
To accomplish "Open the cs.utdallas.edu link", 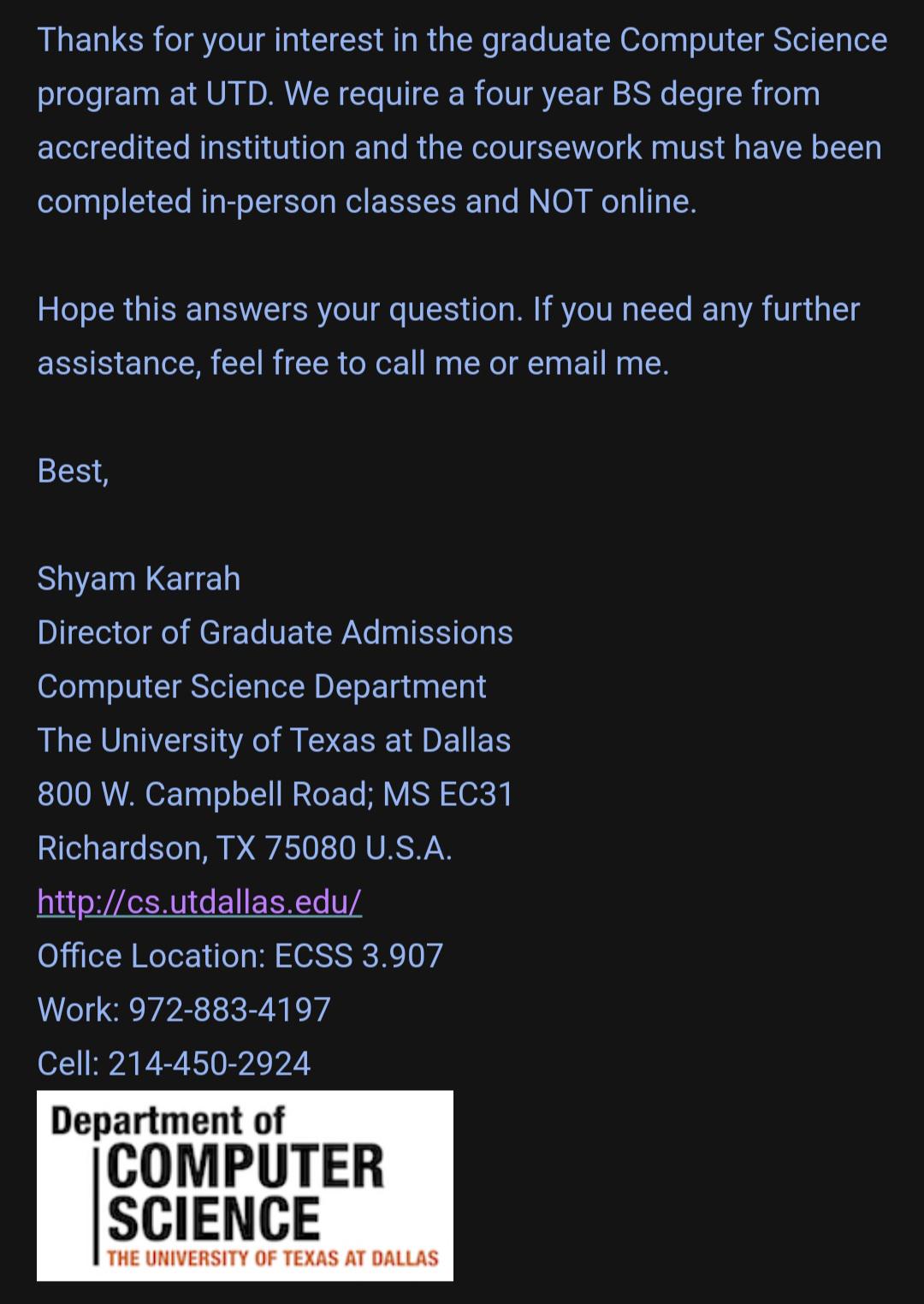I will (x=199, y=902).
